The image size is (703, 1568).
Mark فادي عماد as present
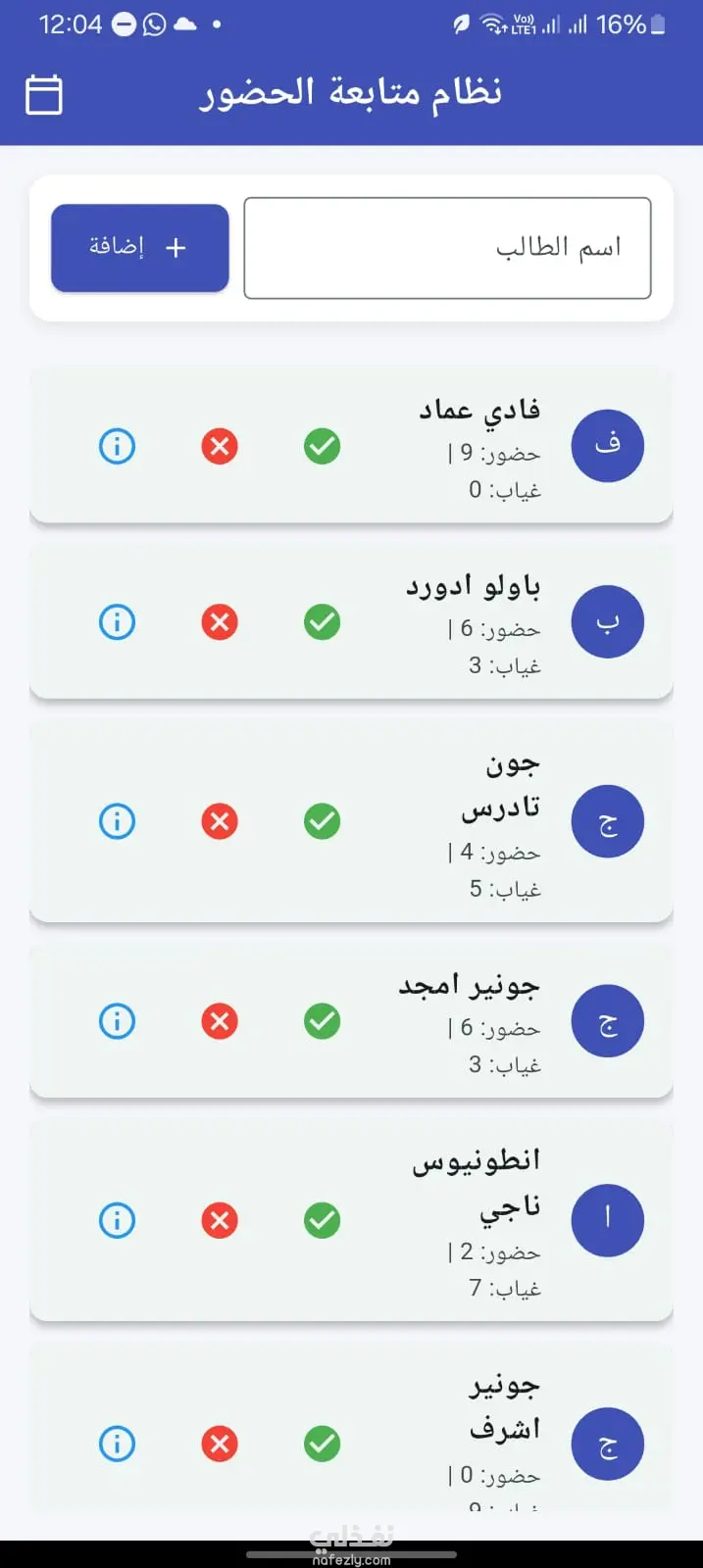point(322,447)
